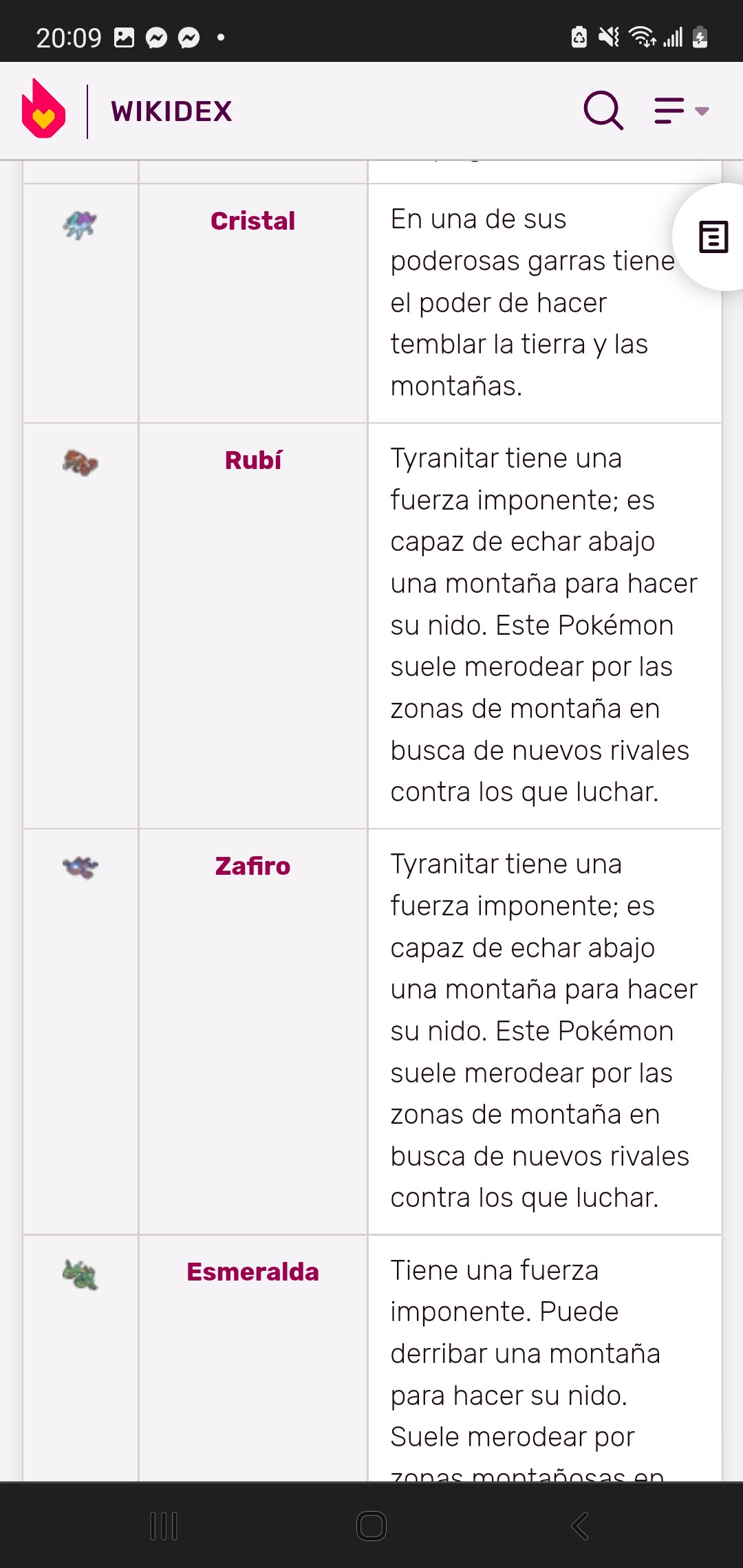
Task: Open the Zafiro game link
Action: (252, 866)
